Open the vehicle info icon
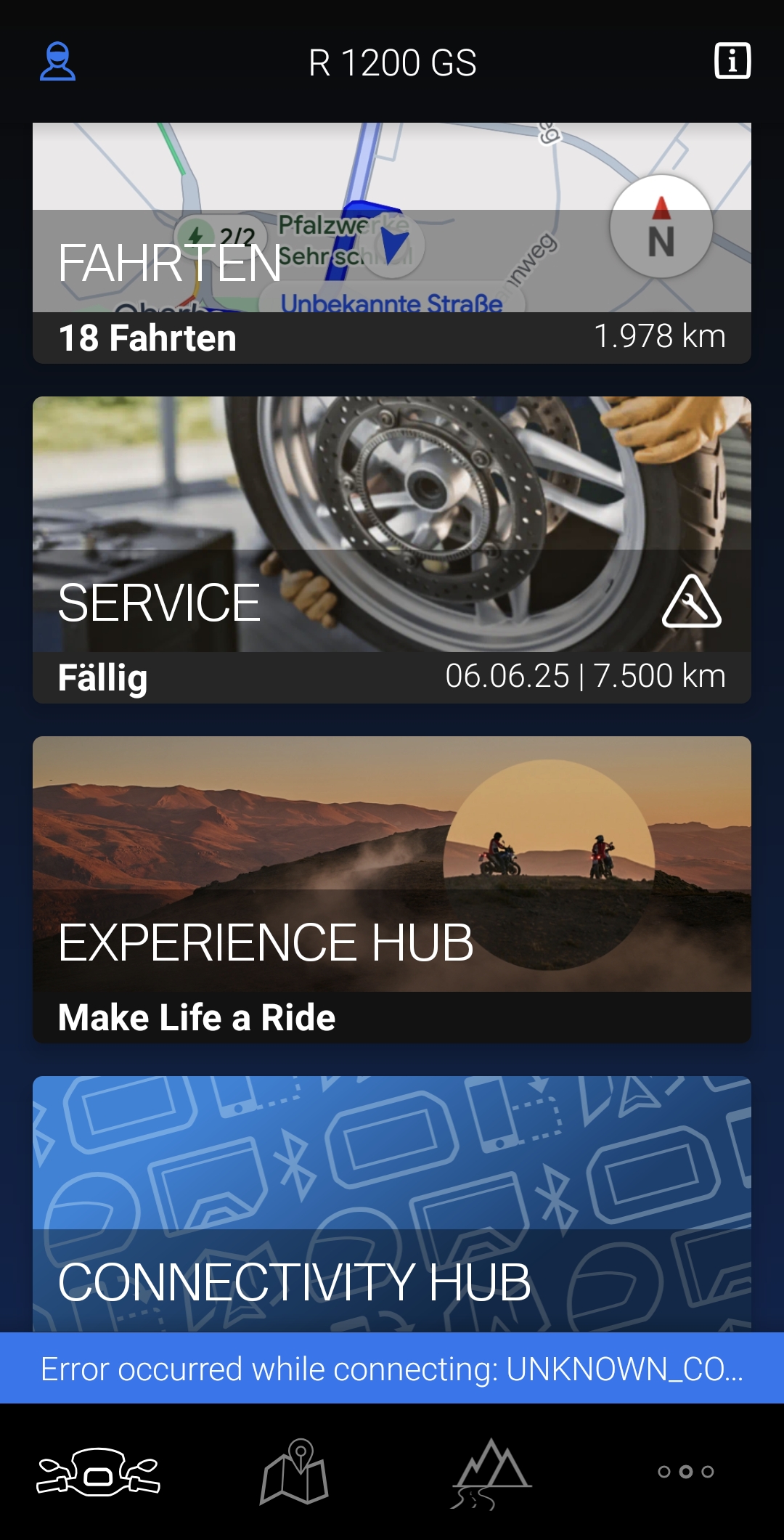Image resolution: width=784 pixels, height=1540 pixels. (x=732, y=61)
